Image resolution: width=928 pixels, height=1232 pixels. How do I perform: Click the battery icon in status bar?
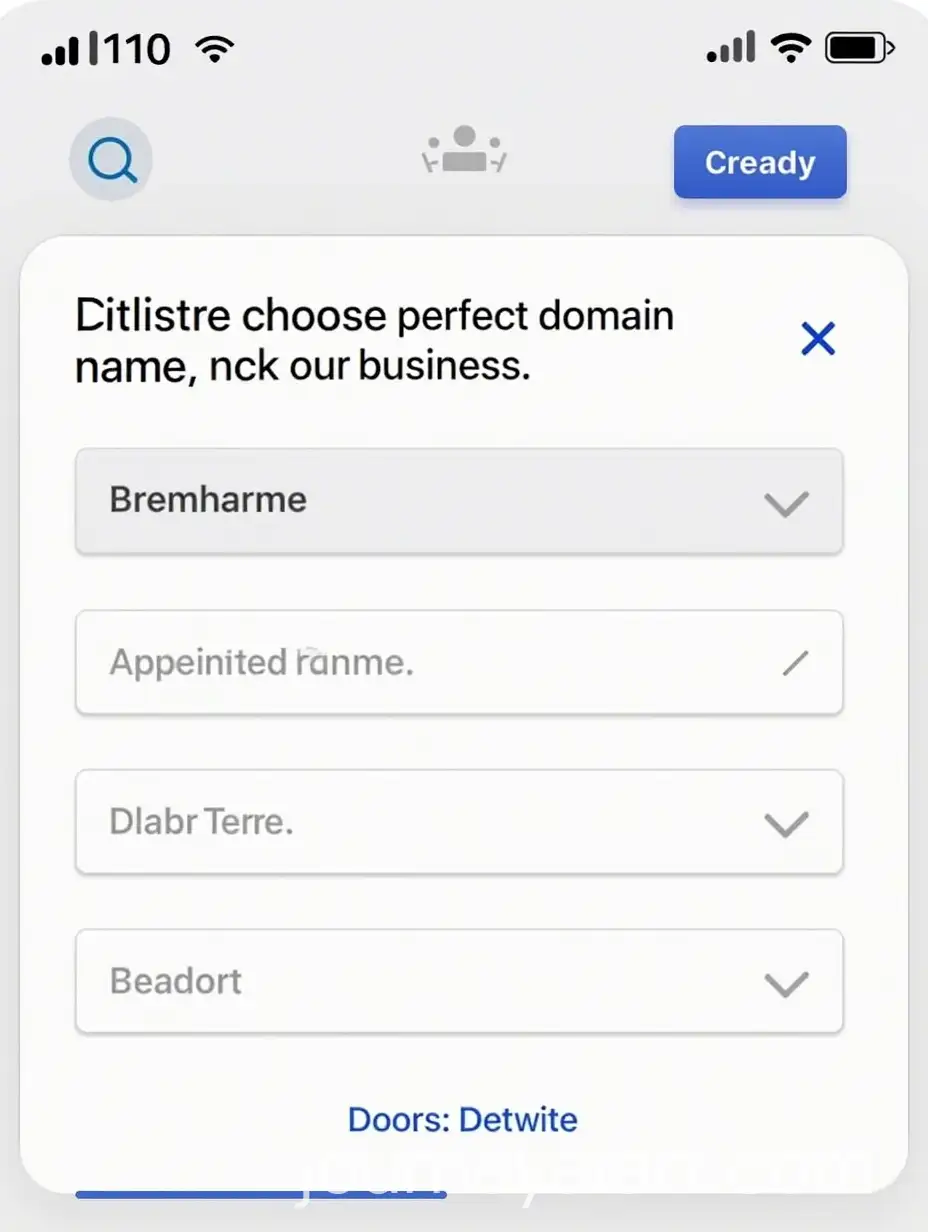[x=855, y=46]
